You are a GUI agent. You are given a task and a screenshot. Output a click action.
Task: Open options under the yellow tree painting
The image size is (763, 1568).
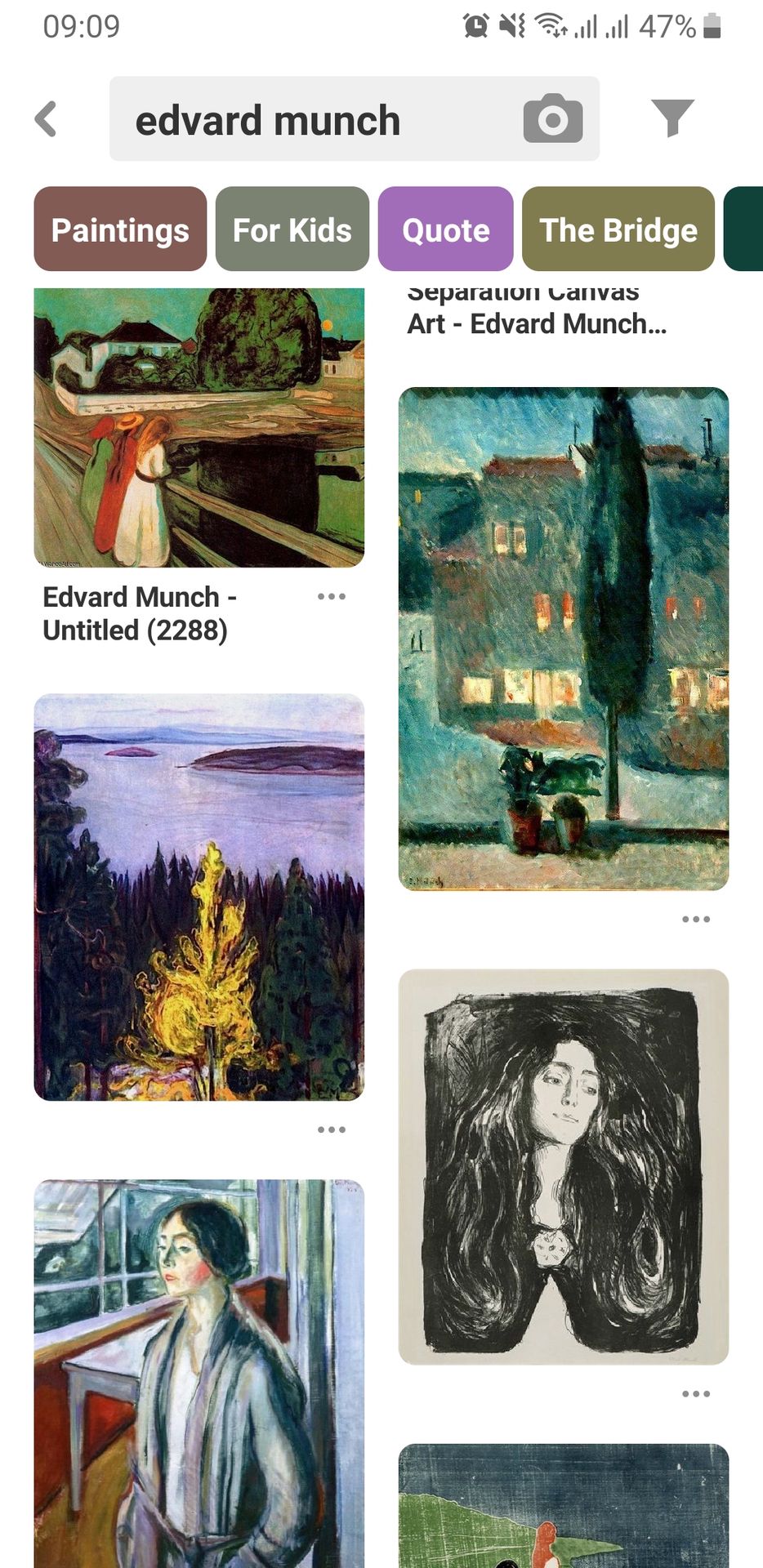pyautogui.click(x=331, y=1129)
